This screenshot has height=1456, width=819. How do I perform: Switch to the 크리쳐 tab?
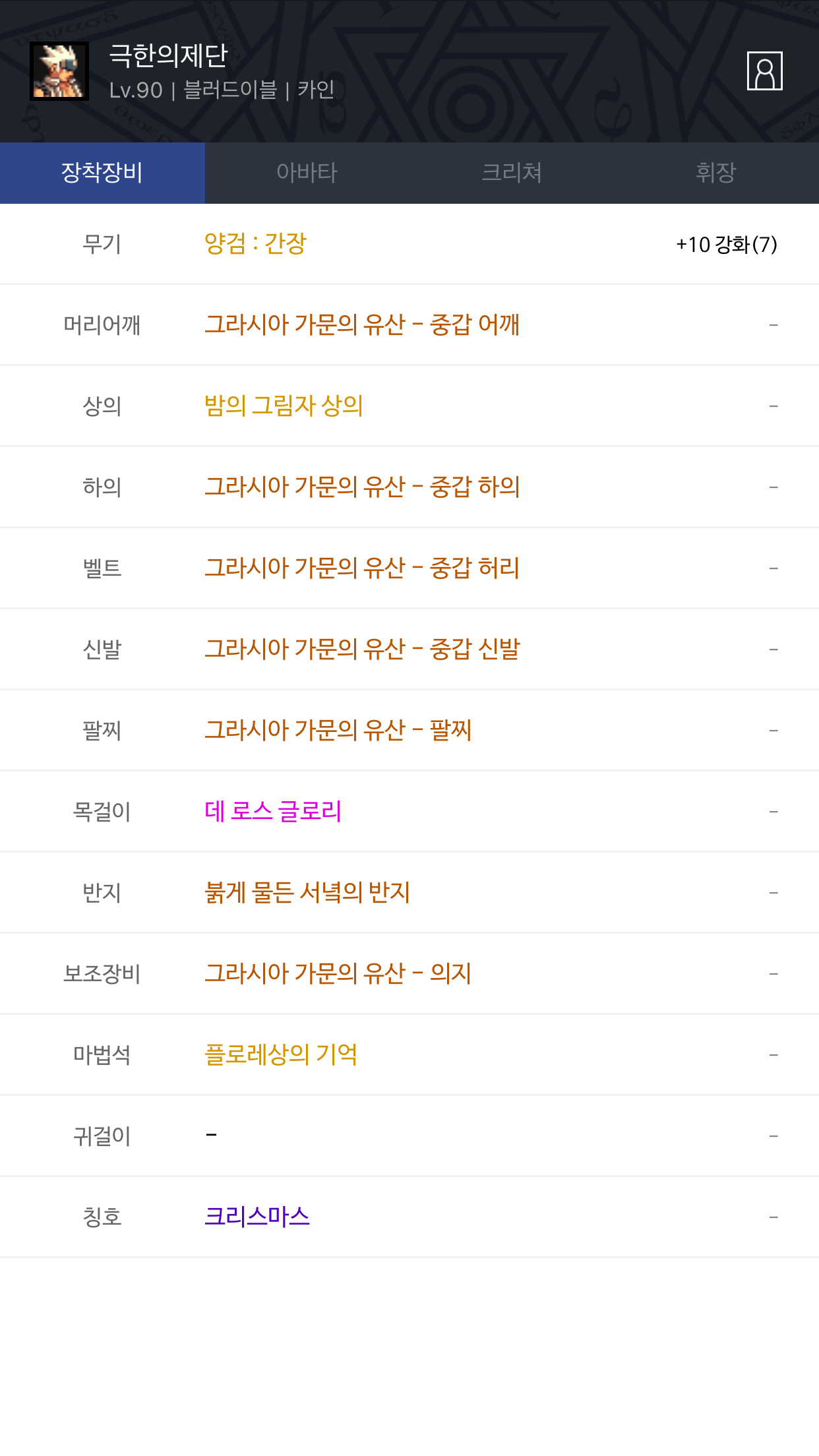[x=512, y=173]
